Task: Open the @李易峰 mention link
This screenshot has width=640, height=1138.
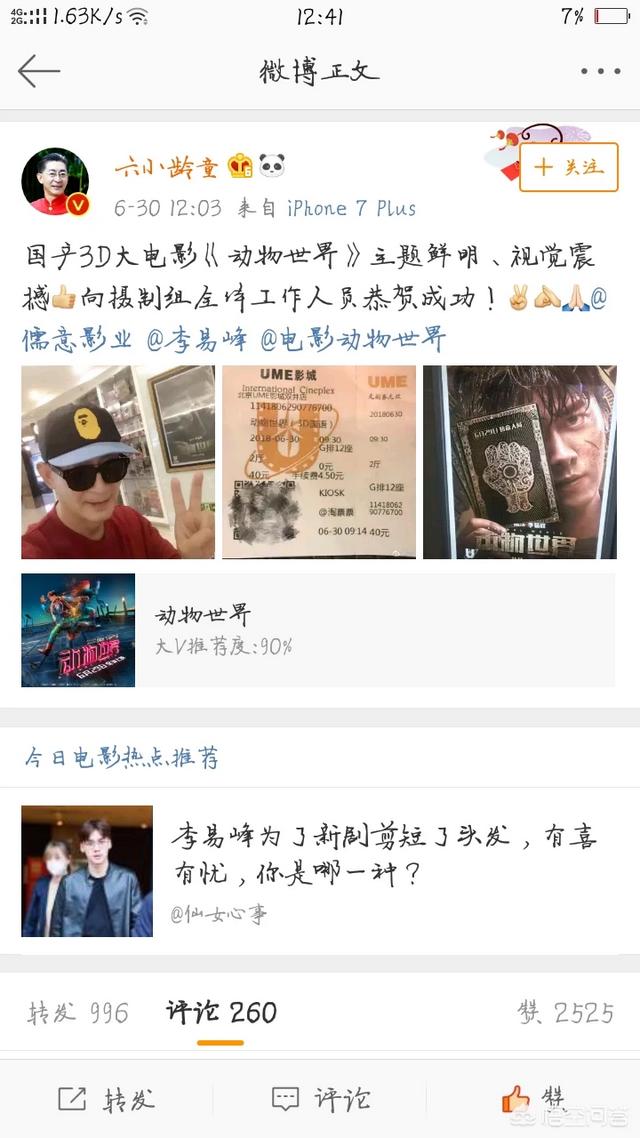Action: 198,340
